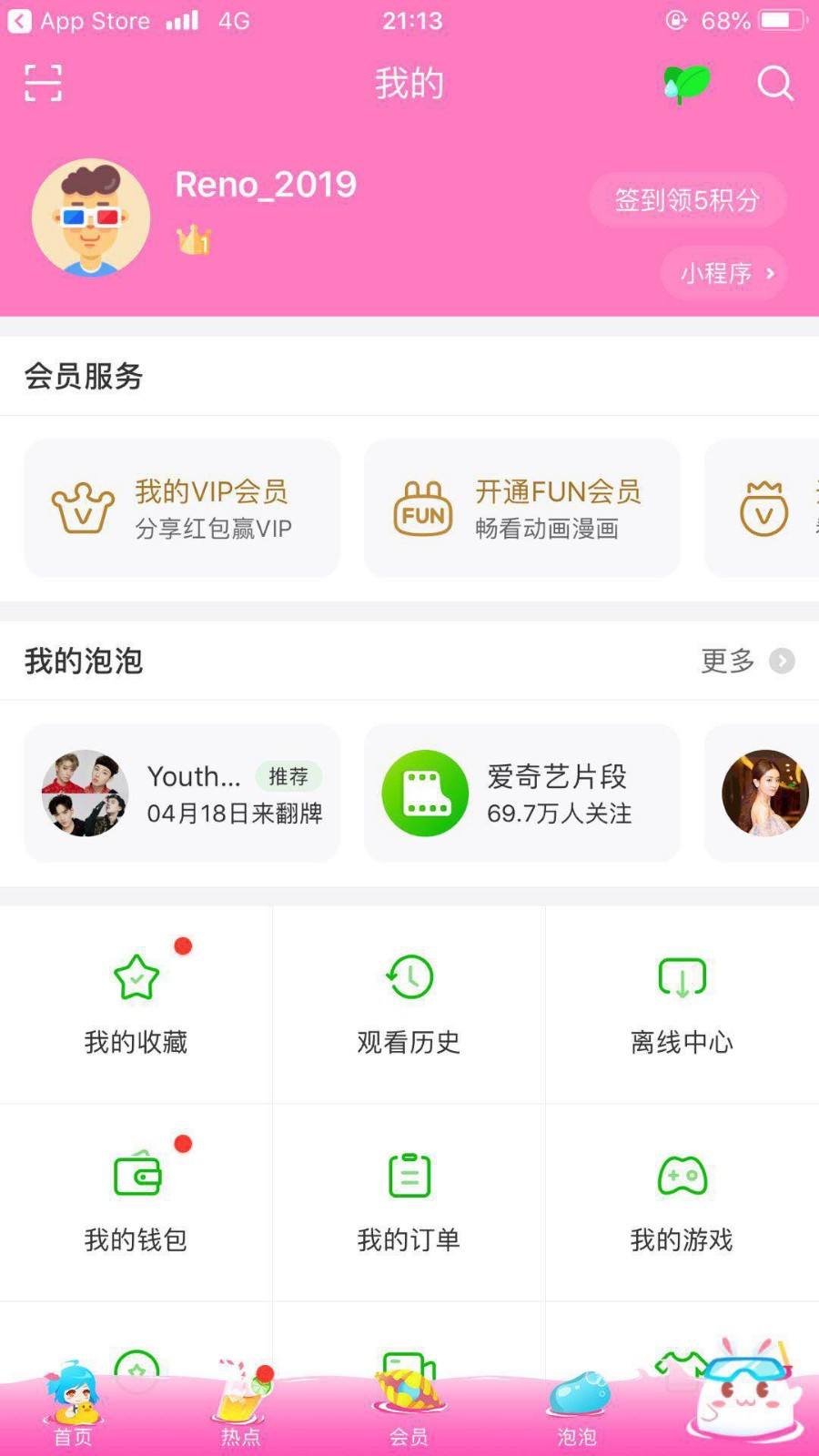The height and width of the screenshot is (1456, 819).
Task: Open 小程序 via its chevron
Action: (x=768, y=273)
